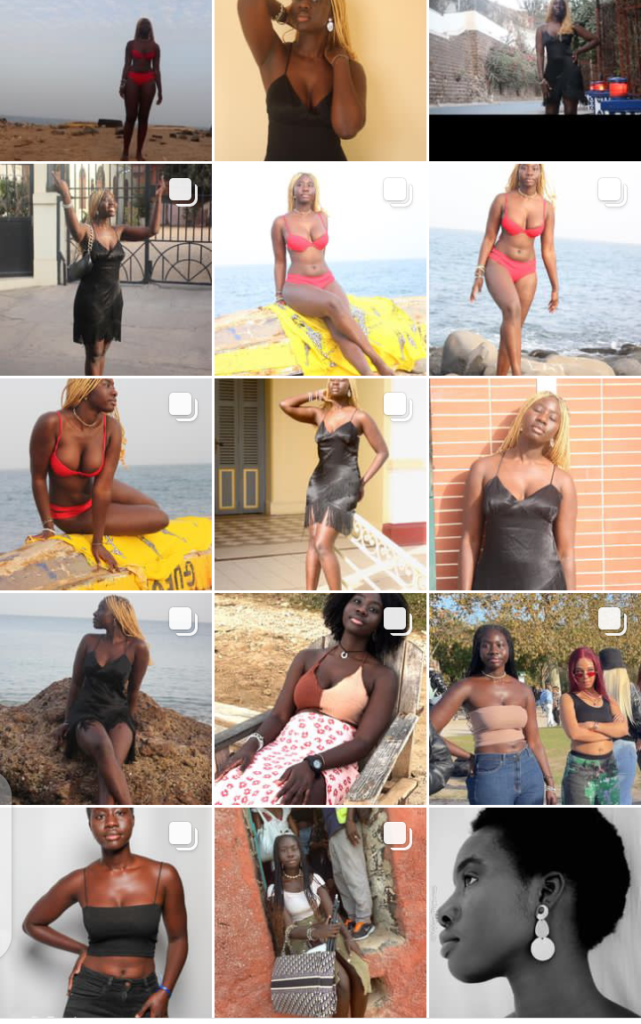Image resolution: width=641 pixels, height=1024 pixels.
Task: Open the bikini close-up kneeling on the yellow boat
Action: 106,483
